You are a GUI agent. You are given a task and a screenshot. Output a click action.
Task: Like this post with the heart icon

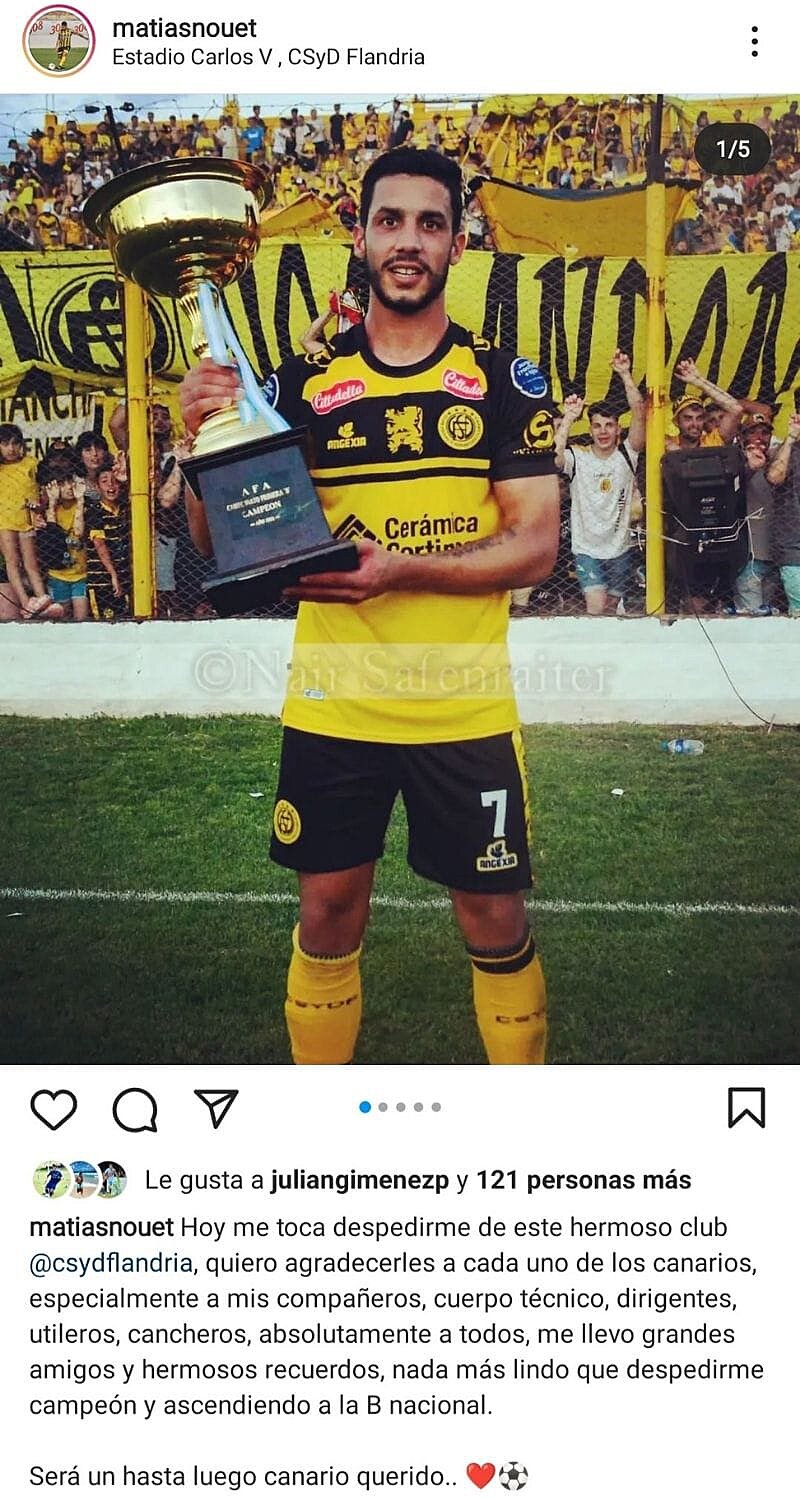point(53,1109)
